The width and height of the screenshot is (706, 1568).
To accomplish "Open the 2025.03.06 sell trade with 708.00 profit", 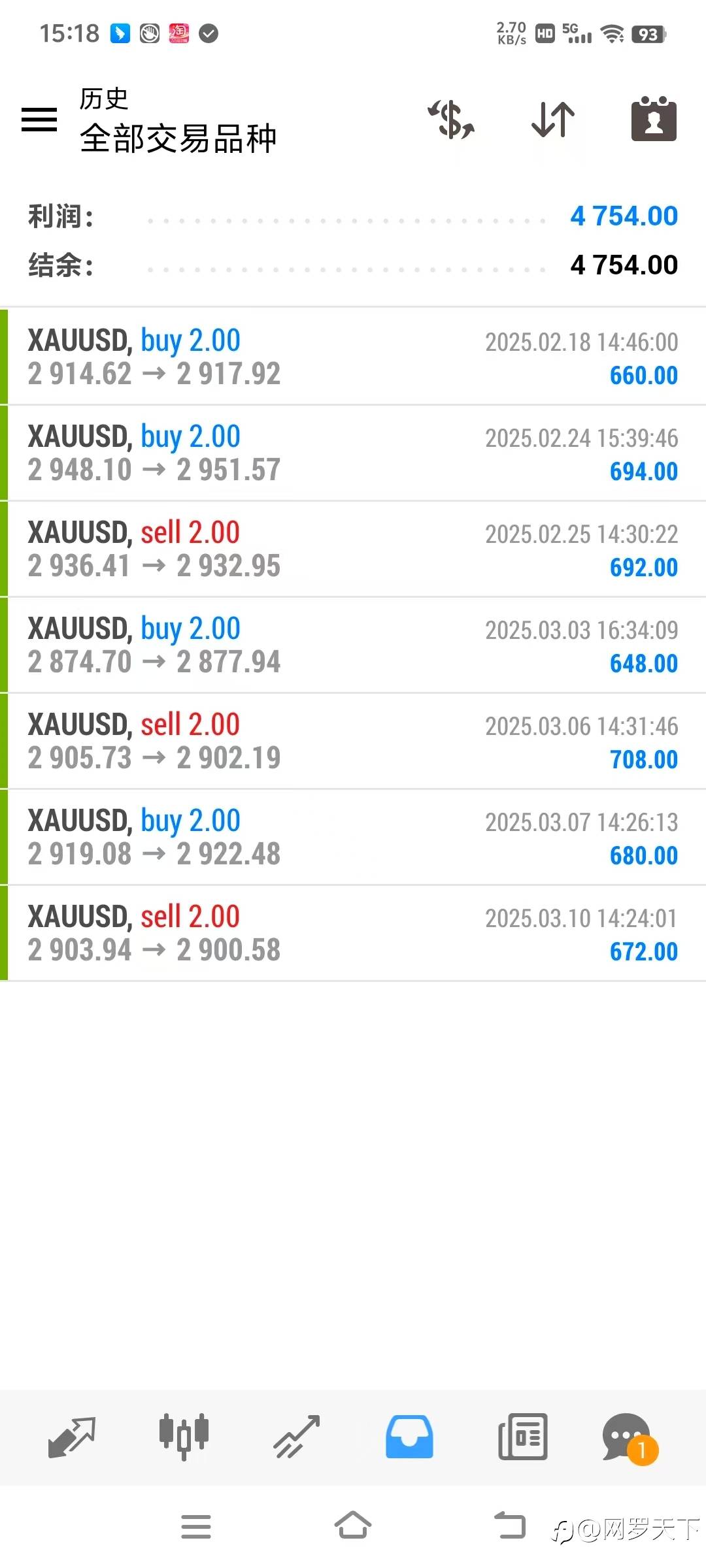I will point(353,741).
